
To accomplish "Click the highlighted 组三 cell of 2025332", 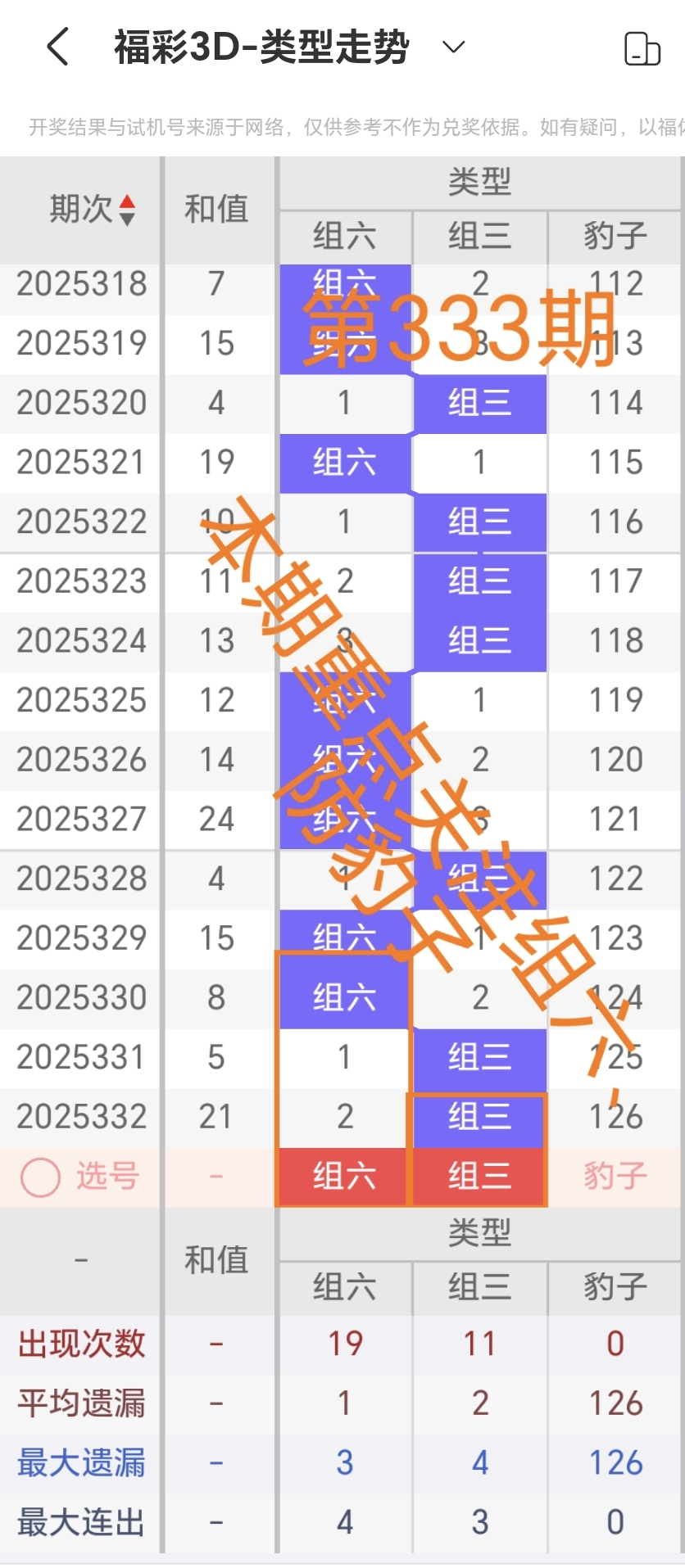I will tap(479, 1116).
